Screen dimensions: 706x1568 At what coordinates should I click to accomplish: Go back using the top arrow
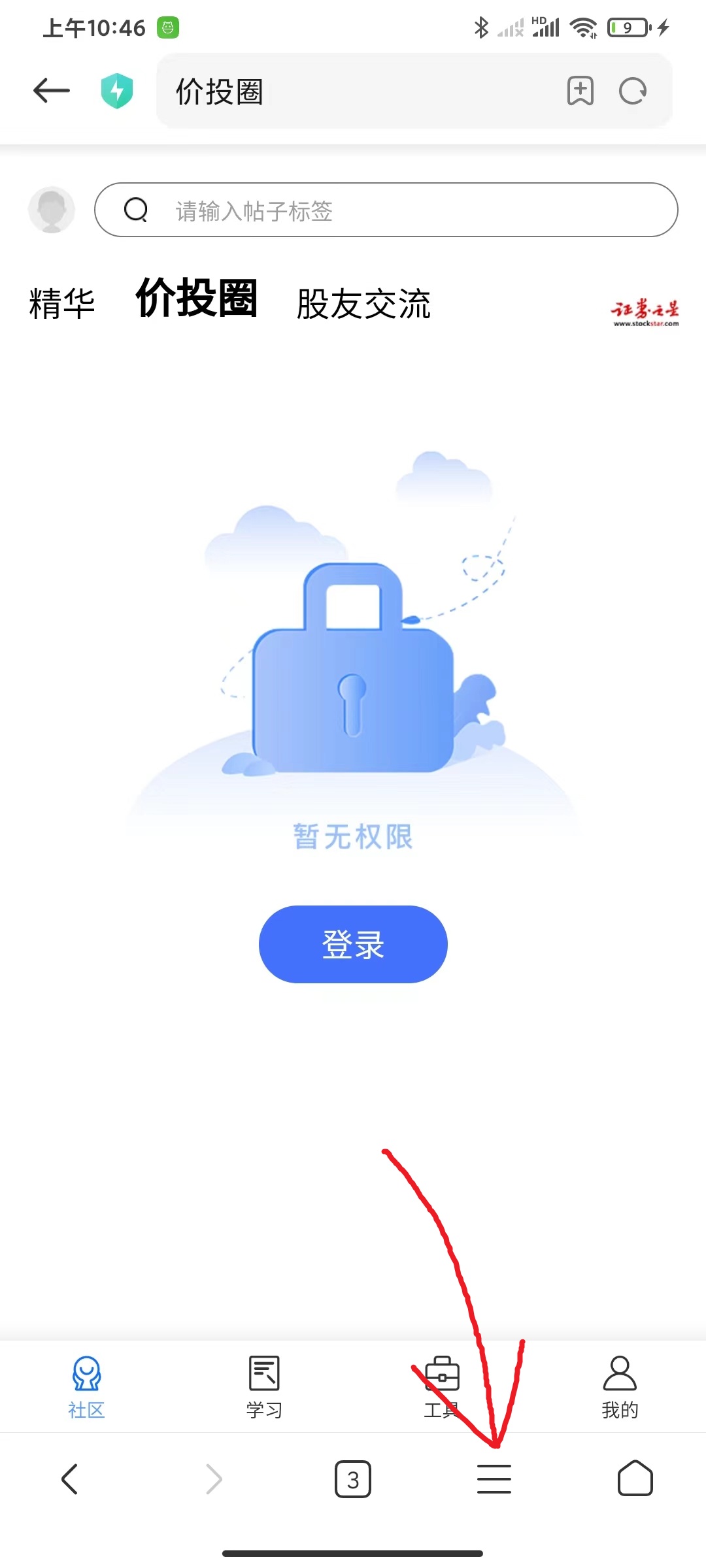click(x=51, y=90)
